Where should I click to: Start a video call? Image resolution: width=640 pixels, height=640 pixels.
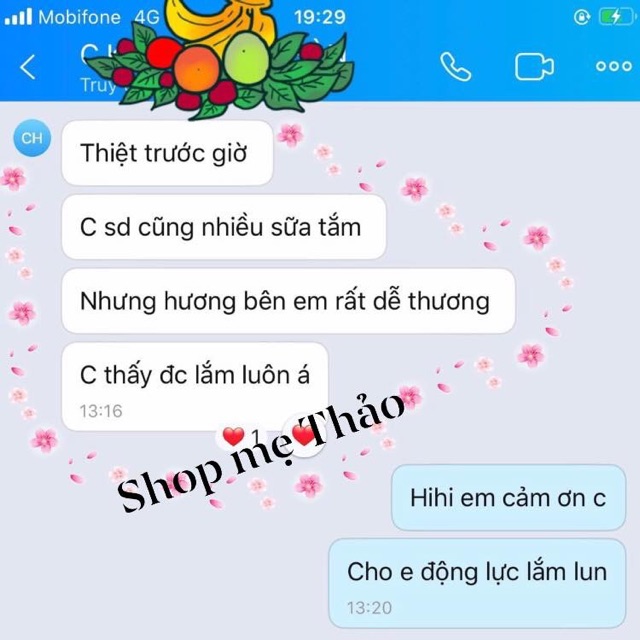point(534,67)
